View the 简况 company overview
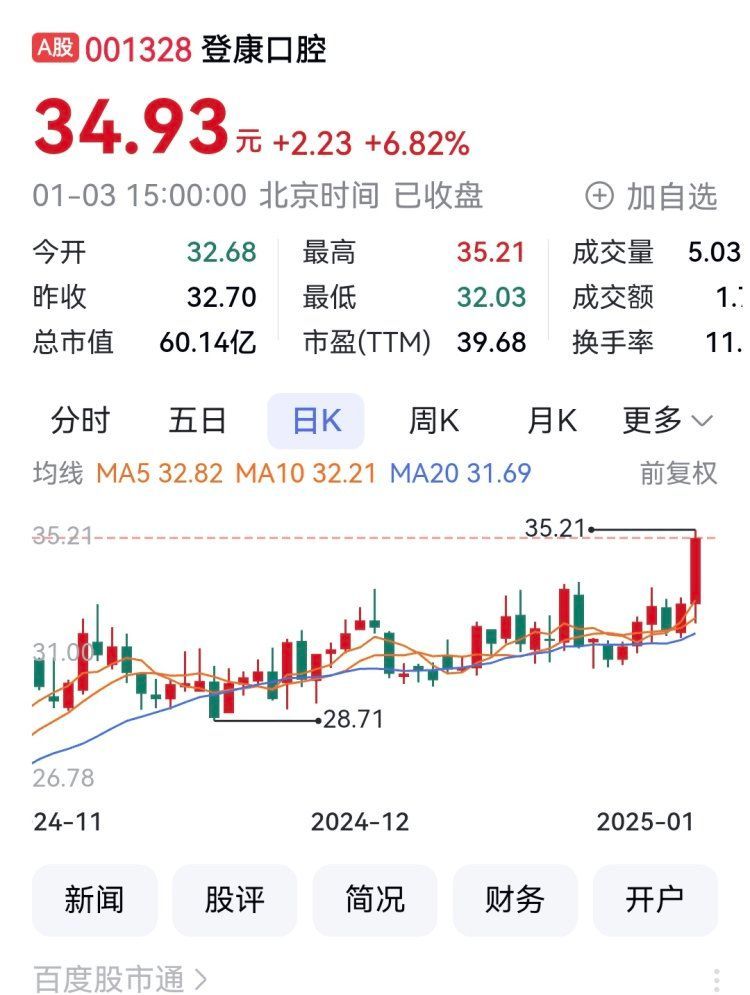750x995 pixels. (375, 900)
